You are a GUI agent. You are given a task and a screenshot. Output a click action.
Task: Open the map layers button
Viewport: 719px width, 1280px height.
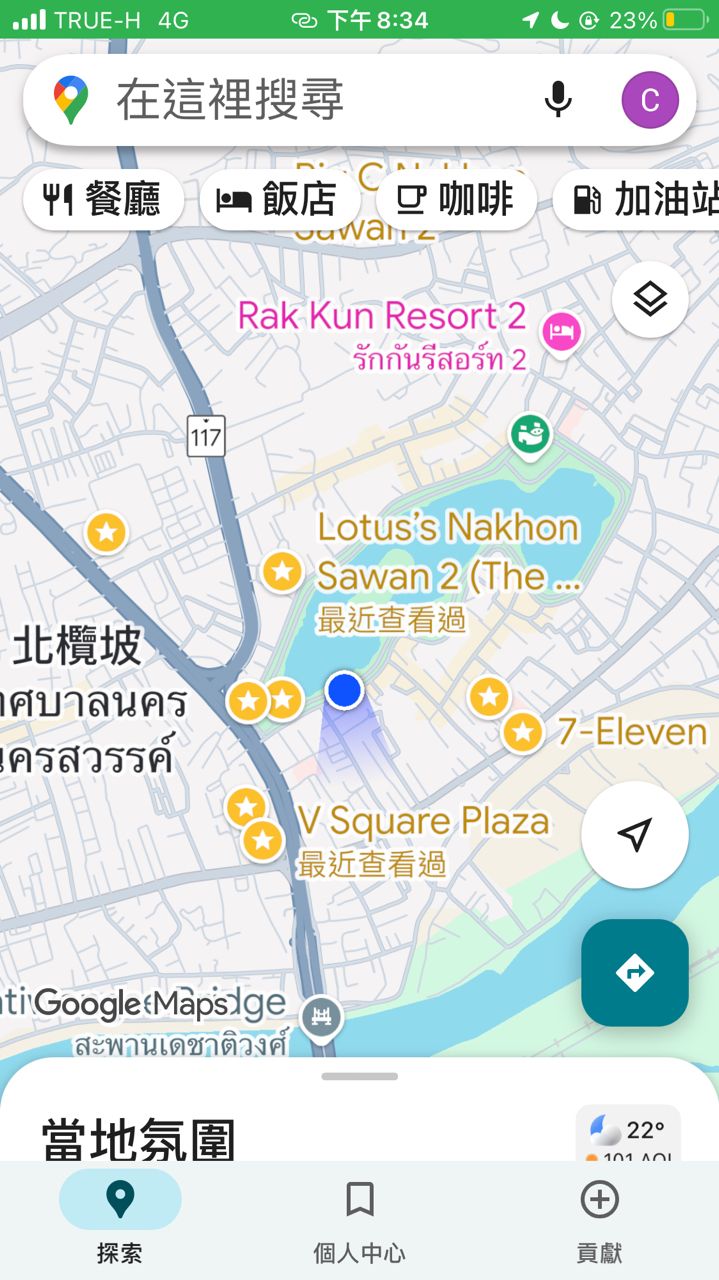pos(650,299)
